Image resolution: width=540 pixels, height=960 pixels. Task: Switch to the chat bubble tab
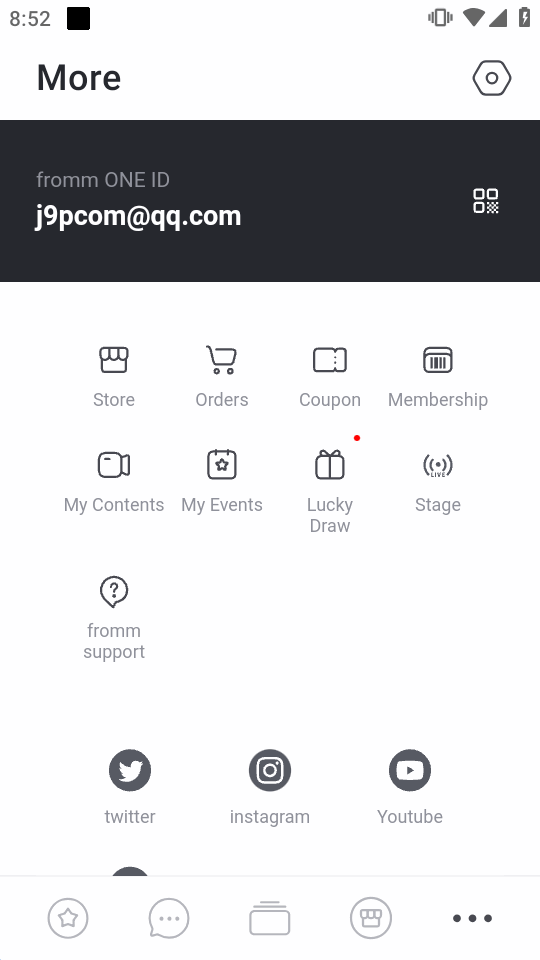point(169,918)
